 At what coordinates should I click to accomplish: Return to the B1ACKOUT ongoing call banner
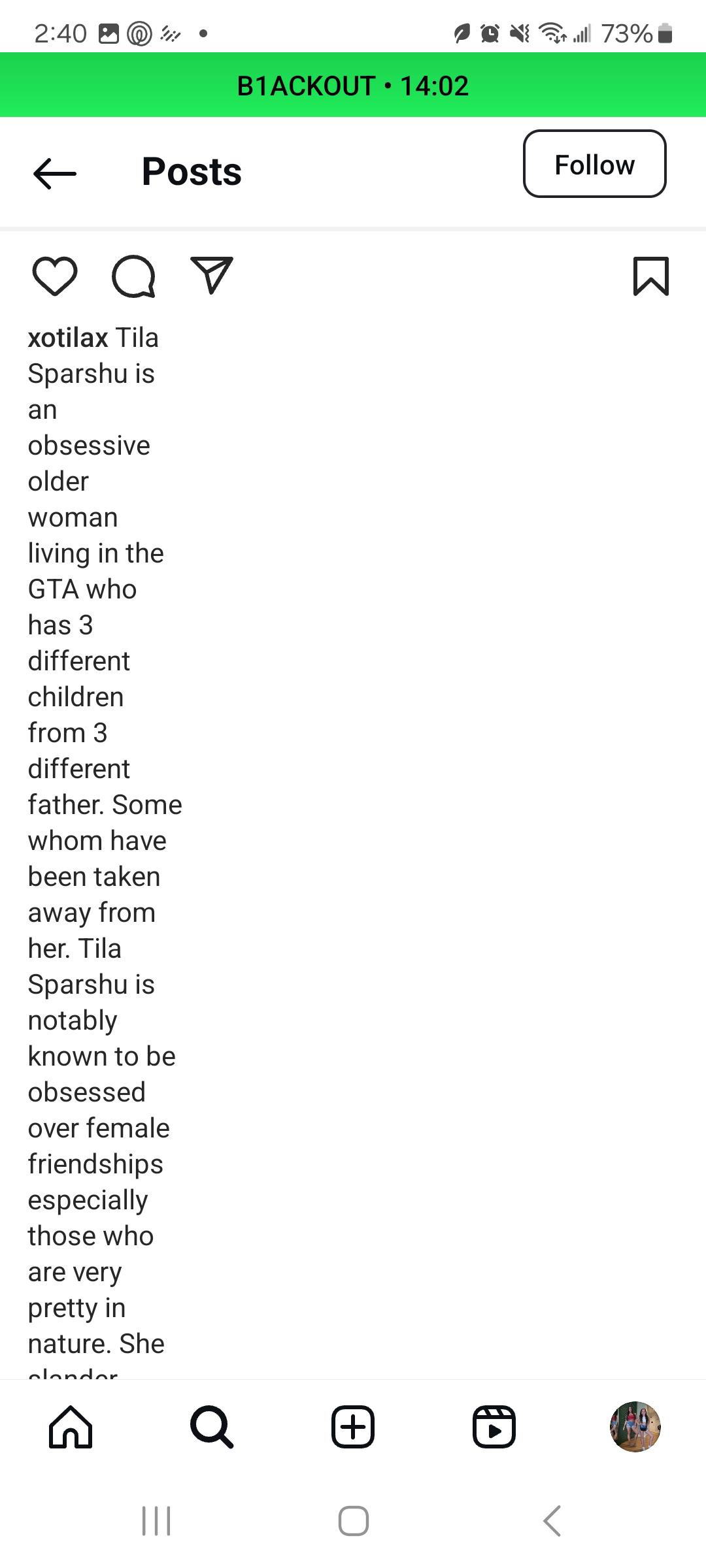353,86
